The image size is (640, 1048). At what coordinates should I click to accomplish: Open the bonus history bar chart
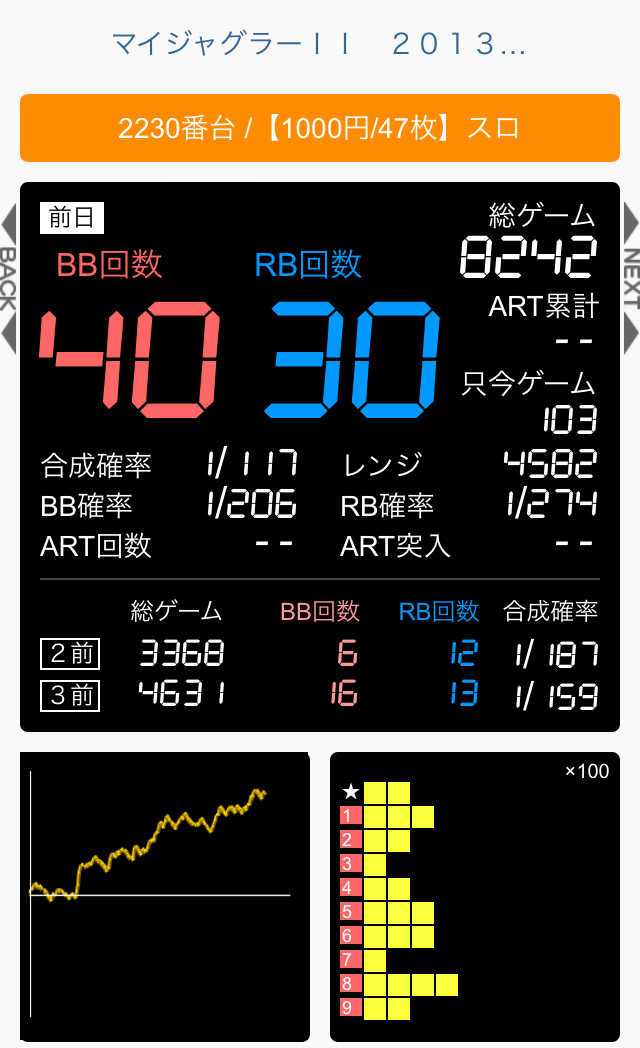[475, 896]
